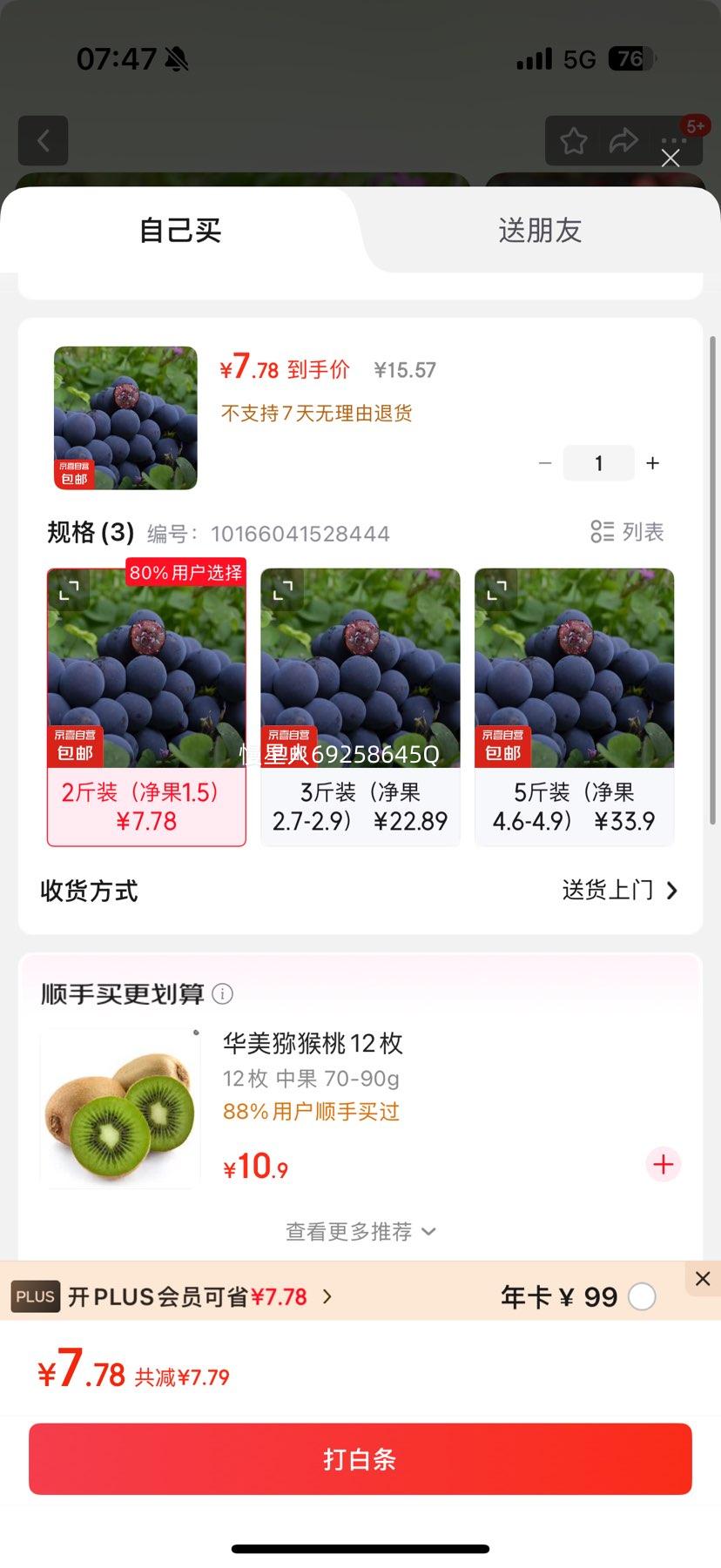Screen dimensions: 721x1568
Task: Edit the quantity field
Action: click(598, 463)
